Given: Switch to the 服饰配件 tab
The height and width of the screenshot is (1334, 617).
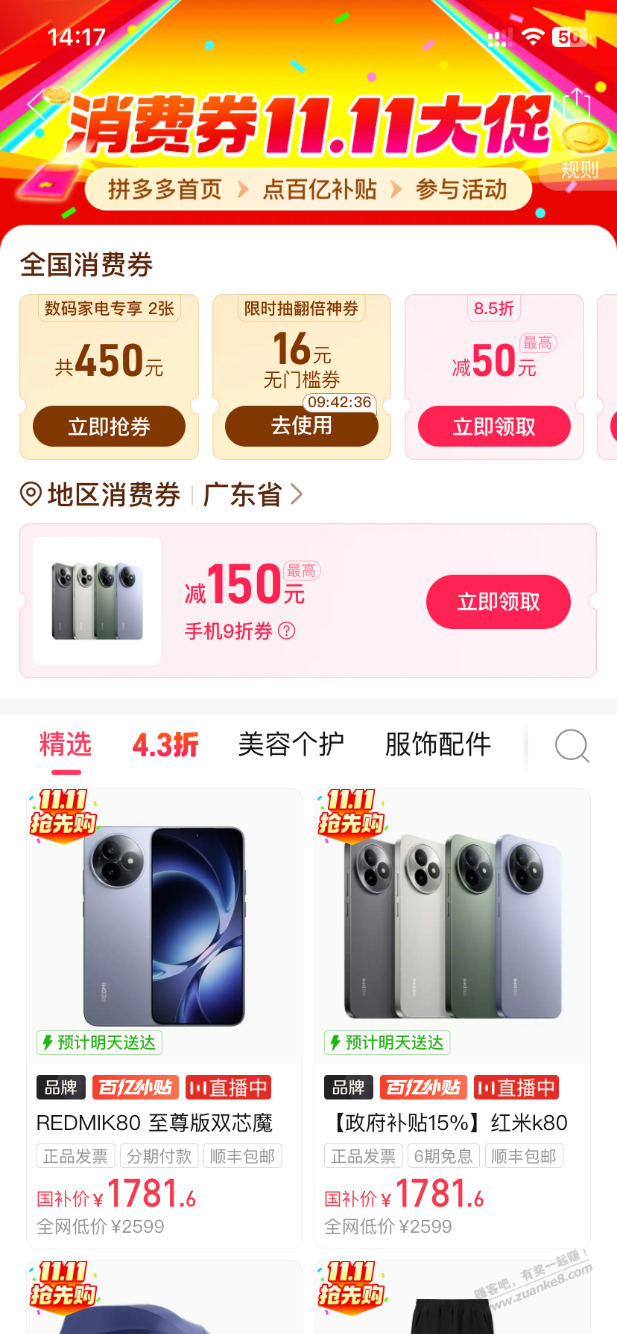Looking at the screenshot, I should [x=438, y=744].
